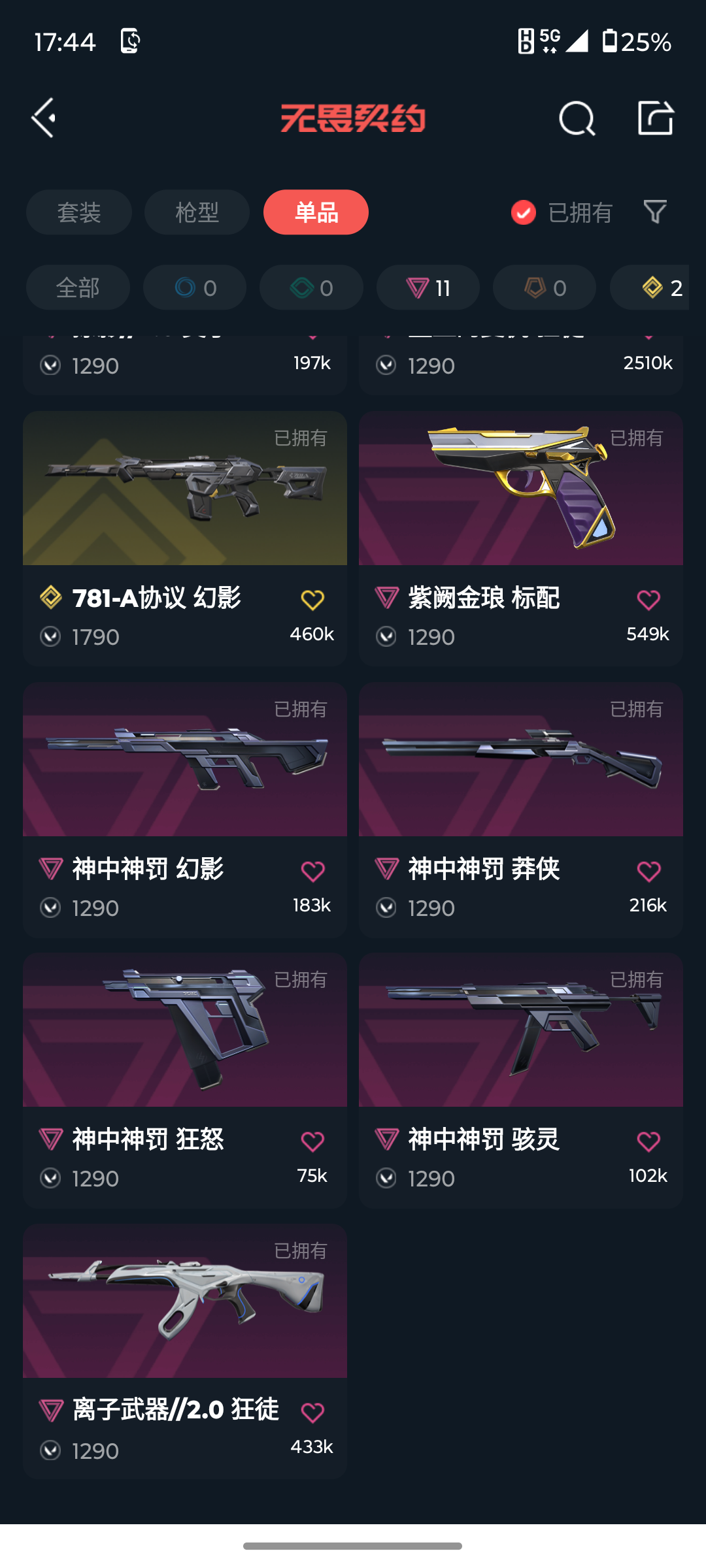Image resolution: width=706 pixels, height=1568 pixels.
Task: Select the 单品 tab
Action: 316,212
